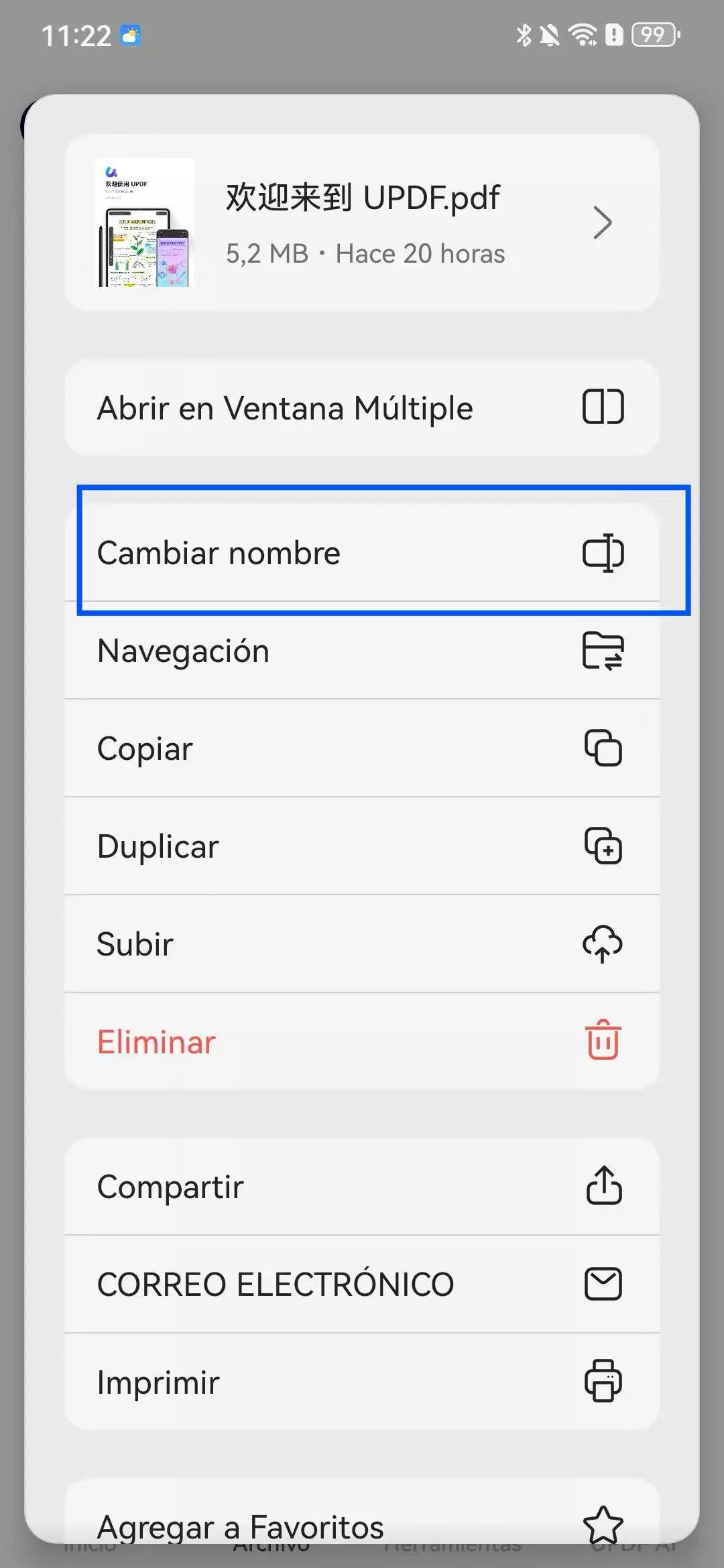Print the document with Imprimir

tap(362, 1382)
